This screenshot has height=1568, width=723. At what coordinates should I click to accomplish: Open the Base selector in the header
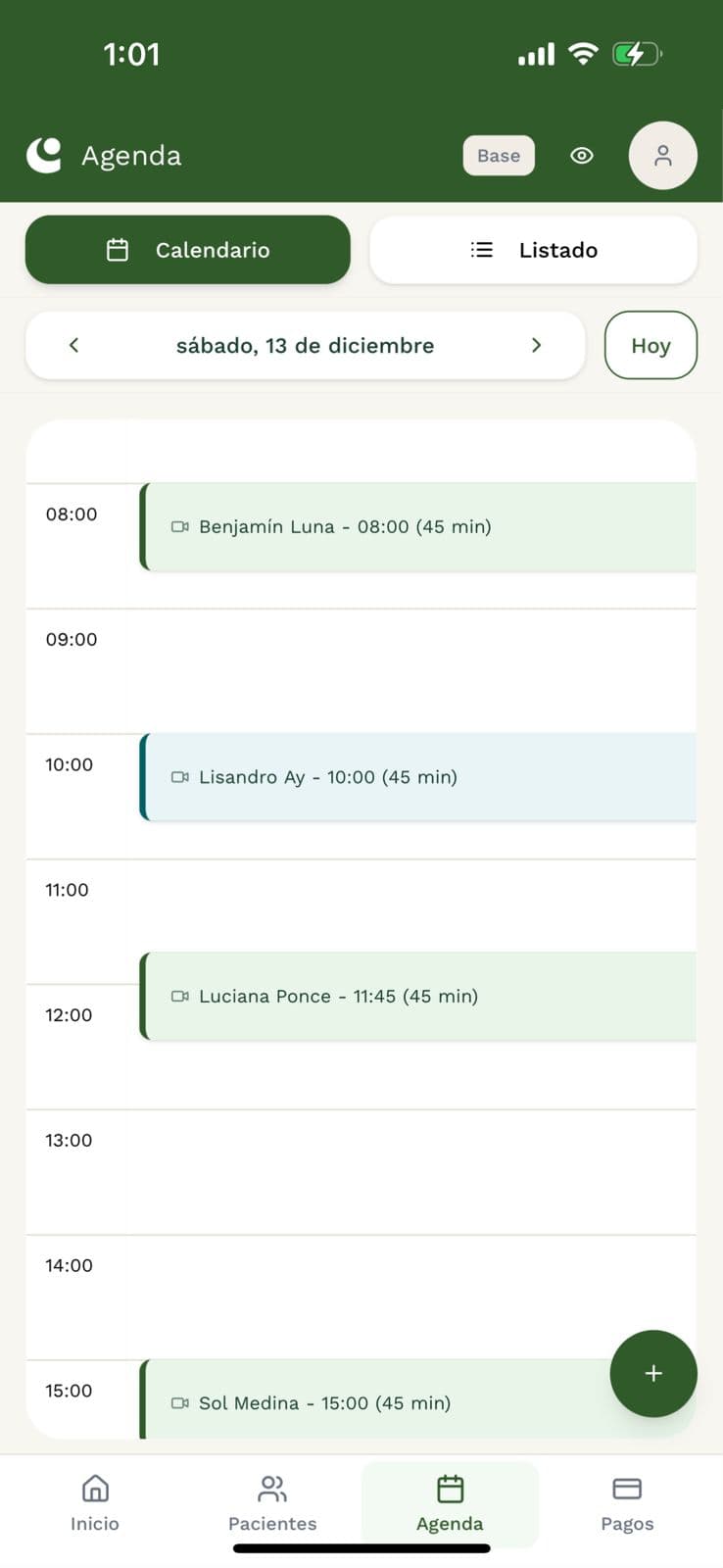(499, 155)
